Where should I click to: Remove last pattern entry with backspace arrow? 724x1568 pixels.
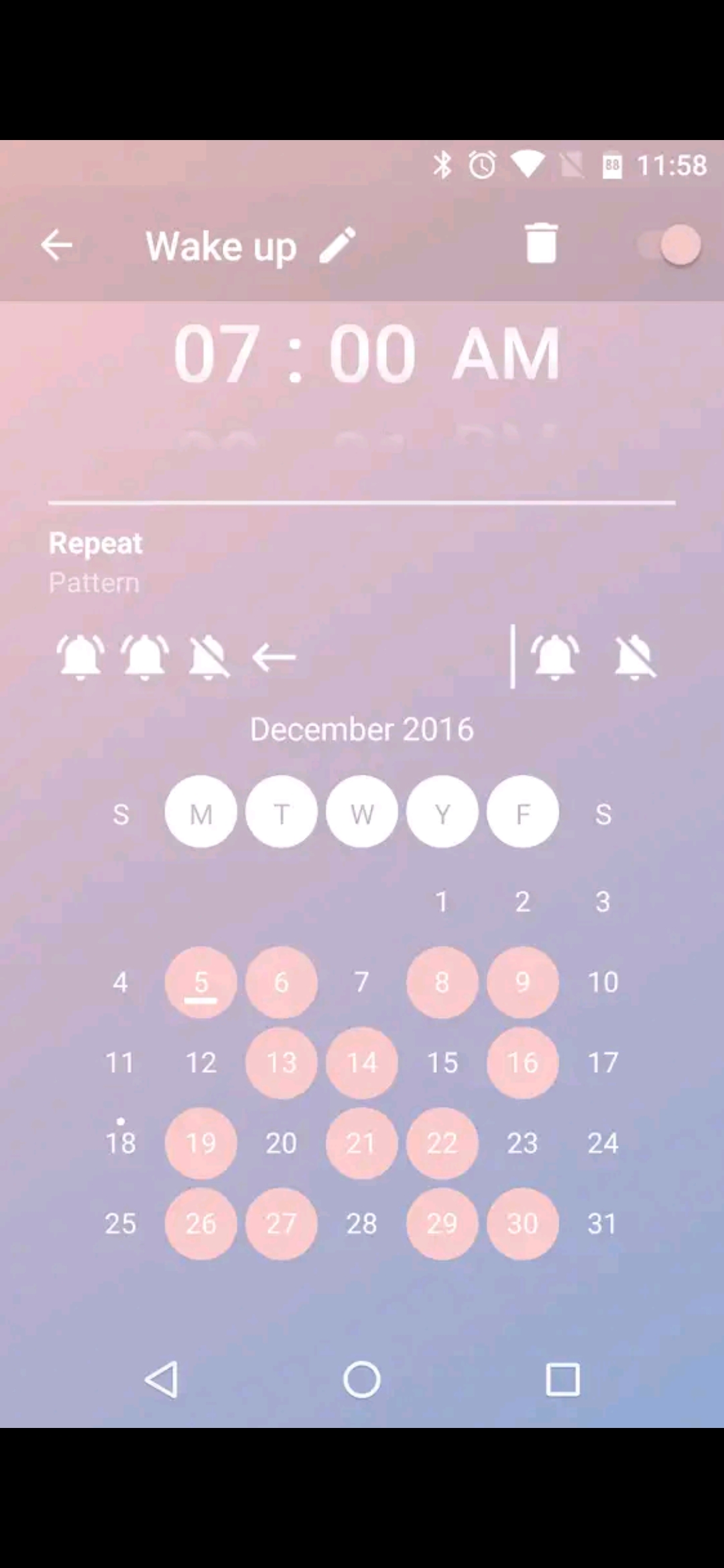point(274,657)
